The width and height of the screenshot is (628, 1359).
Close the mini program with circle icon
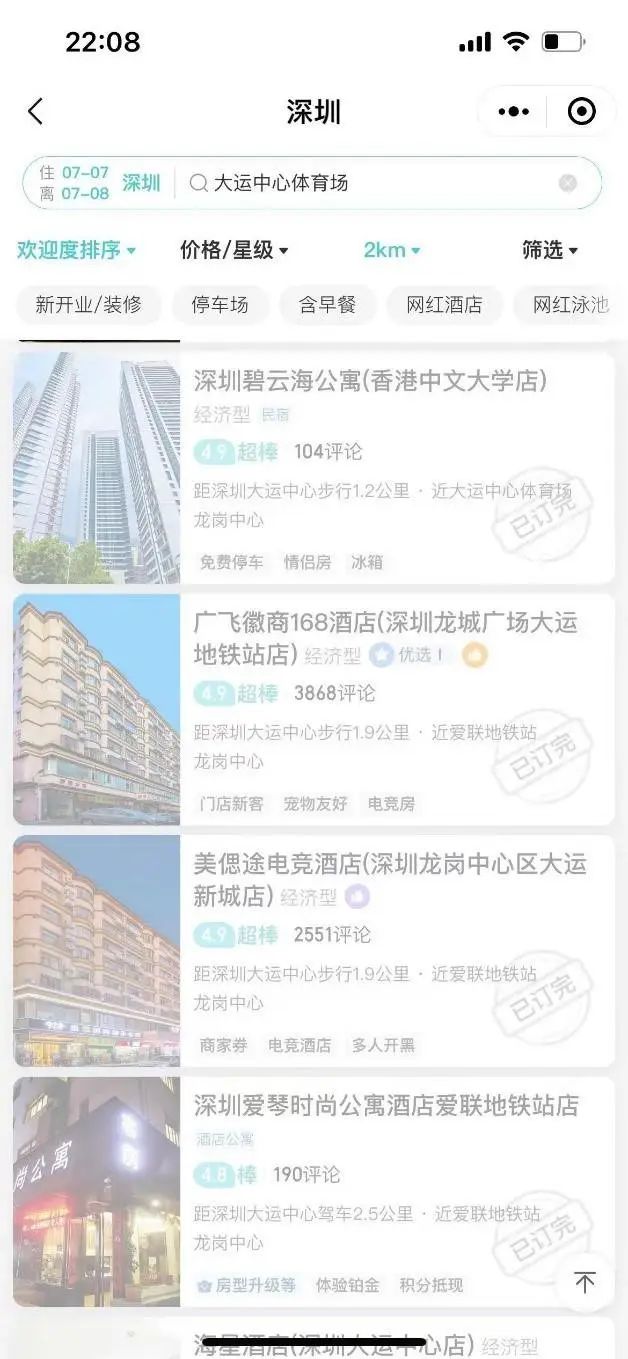[x=581, y=111]
